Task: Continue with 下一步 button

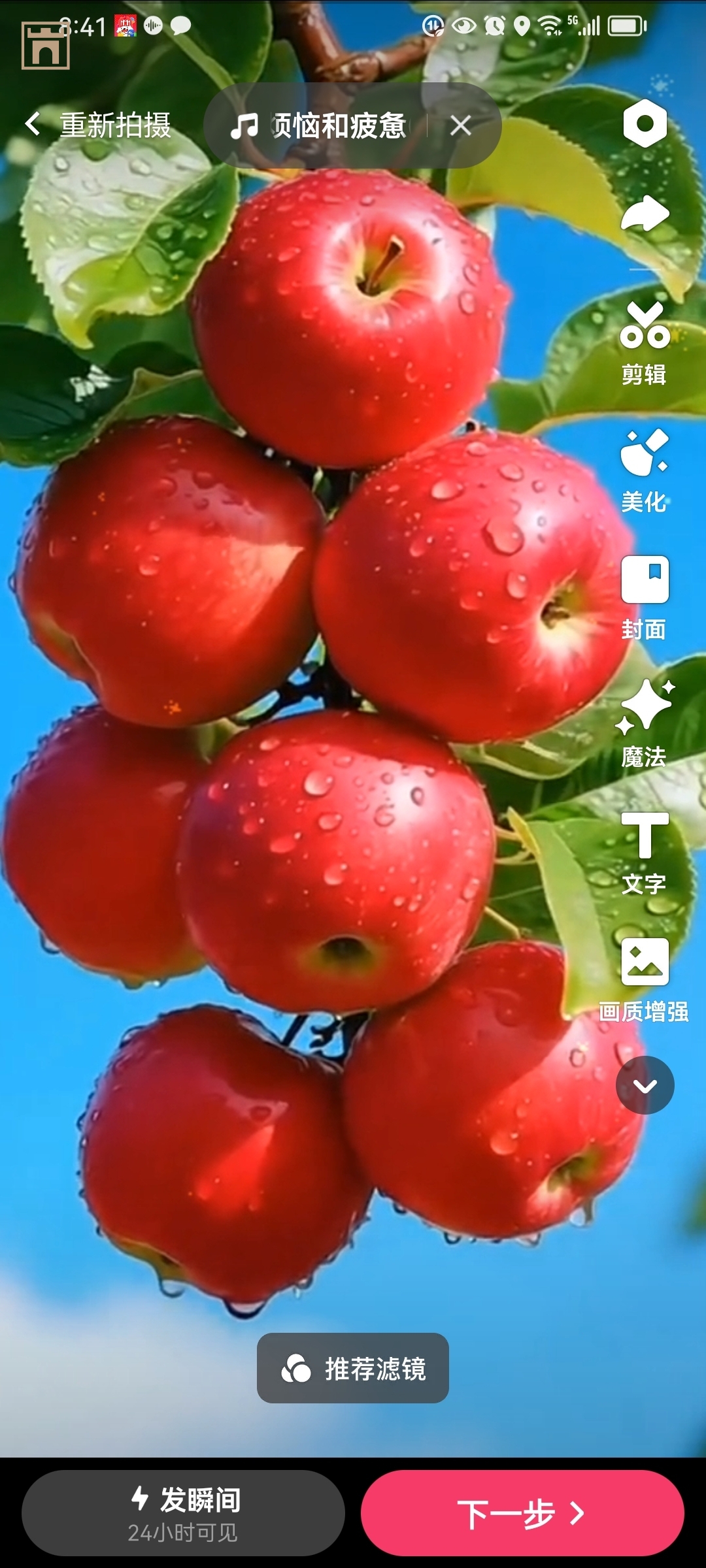Action: (x=522, y=1513)
